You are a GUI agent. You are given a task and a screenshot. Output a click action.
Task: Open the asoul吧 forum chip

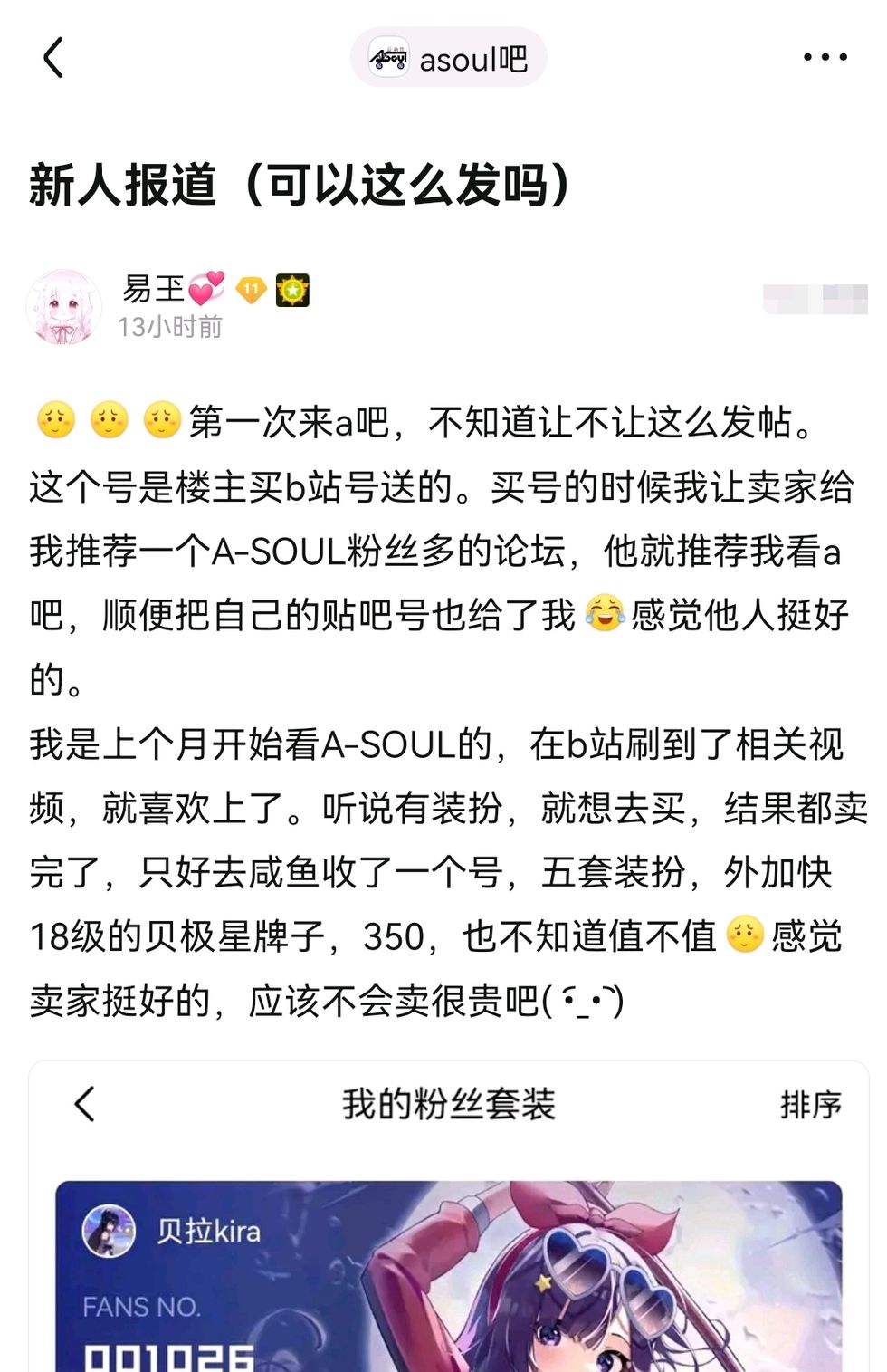(x=448, y=59)
